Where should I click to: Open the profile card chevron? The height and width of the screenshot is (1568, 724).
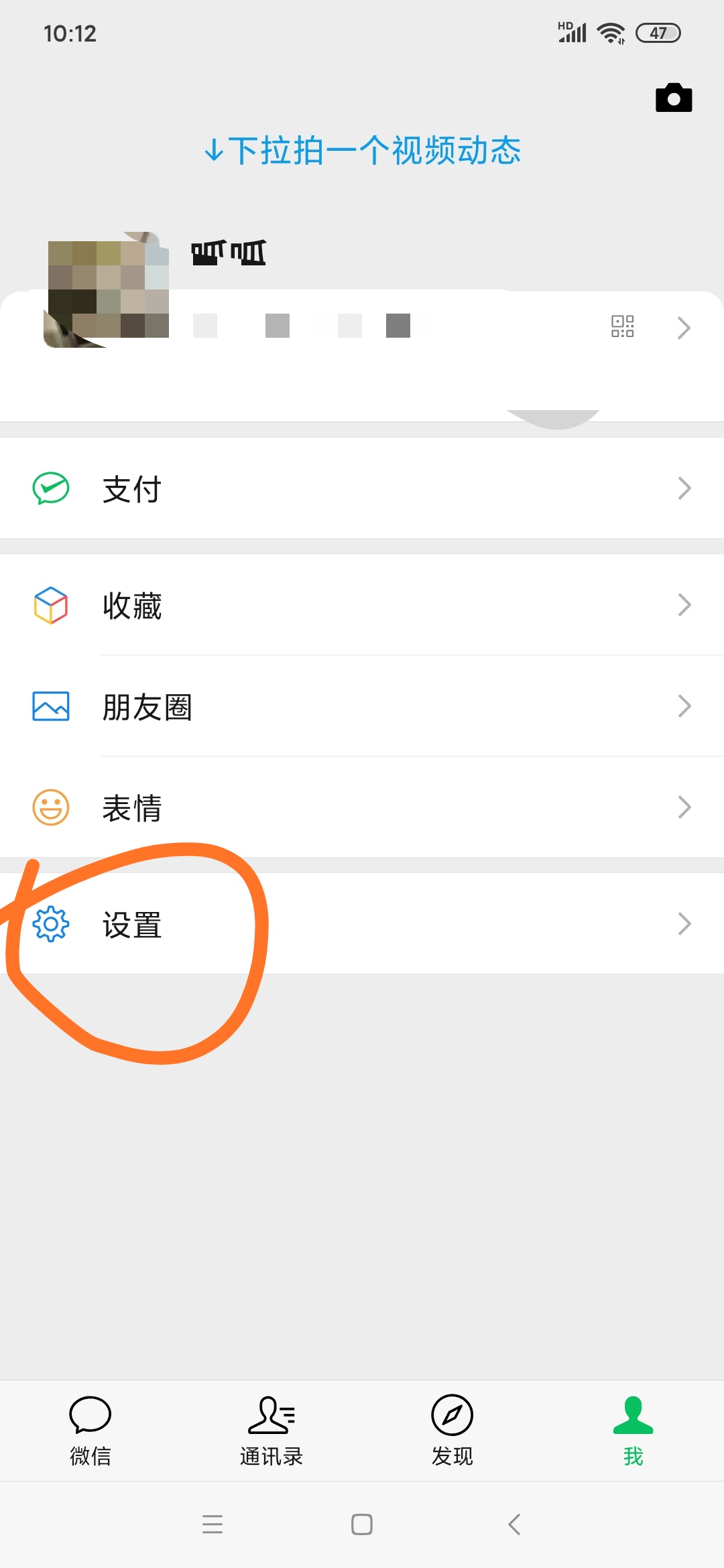(x=684, y=328)
